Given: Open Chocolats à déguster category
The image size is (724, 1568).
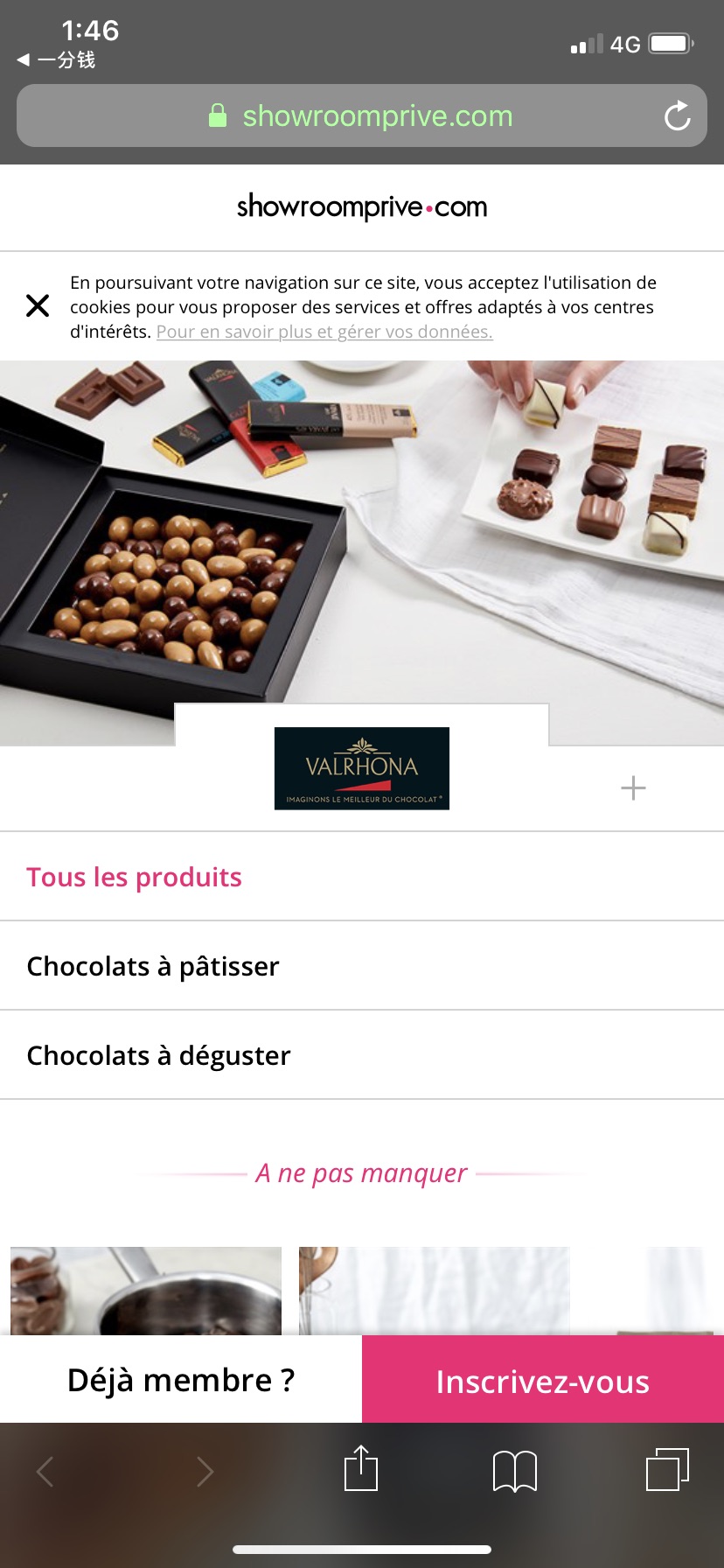Looking at the screenshot, I should (x=362, y=1055).
